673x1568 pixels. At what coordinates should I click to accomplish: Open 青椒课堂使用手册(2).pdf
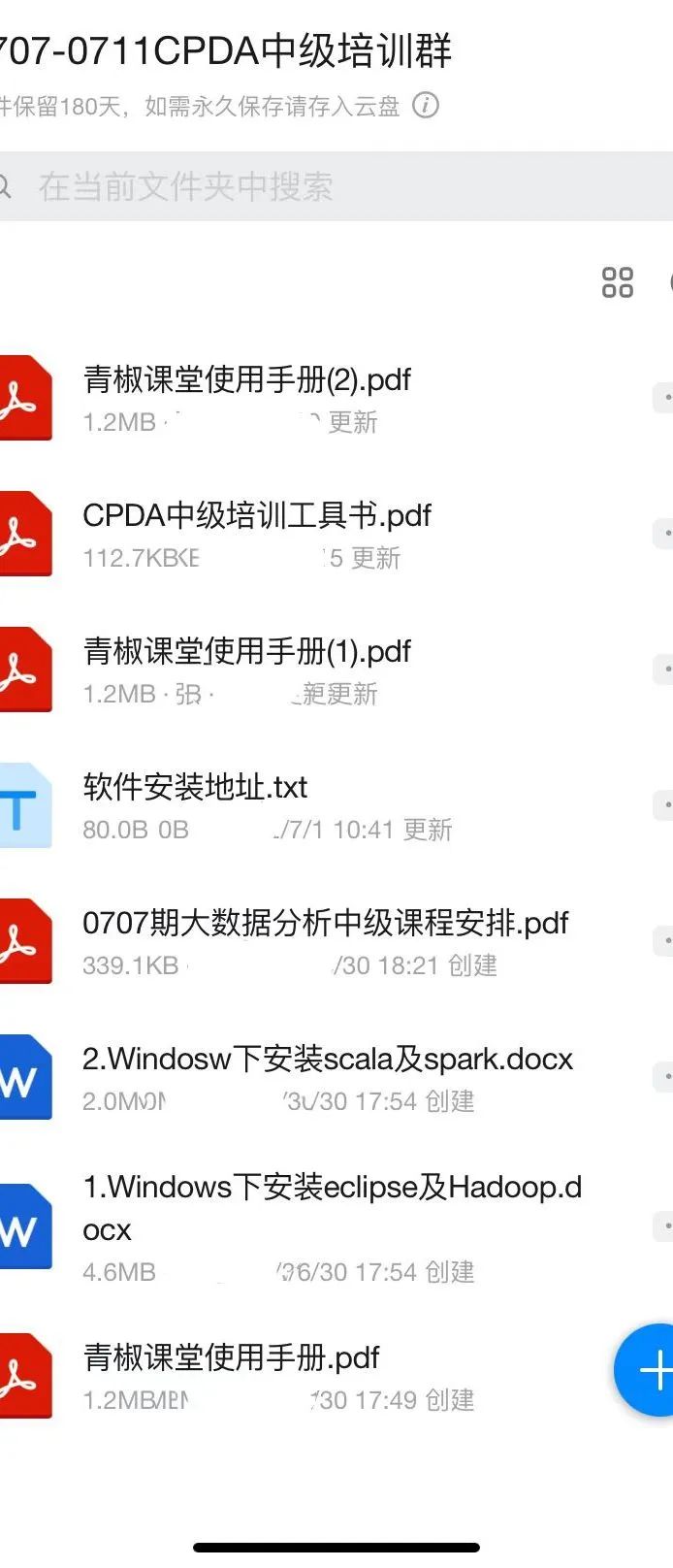point(247,379)
